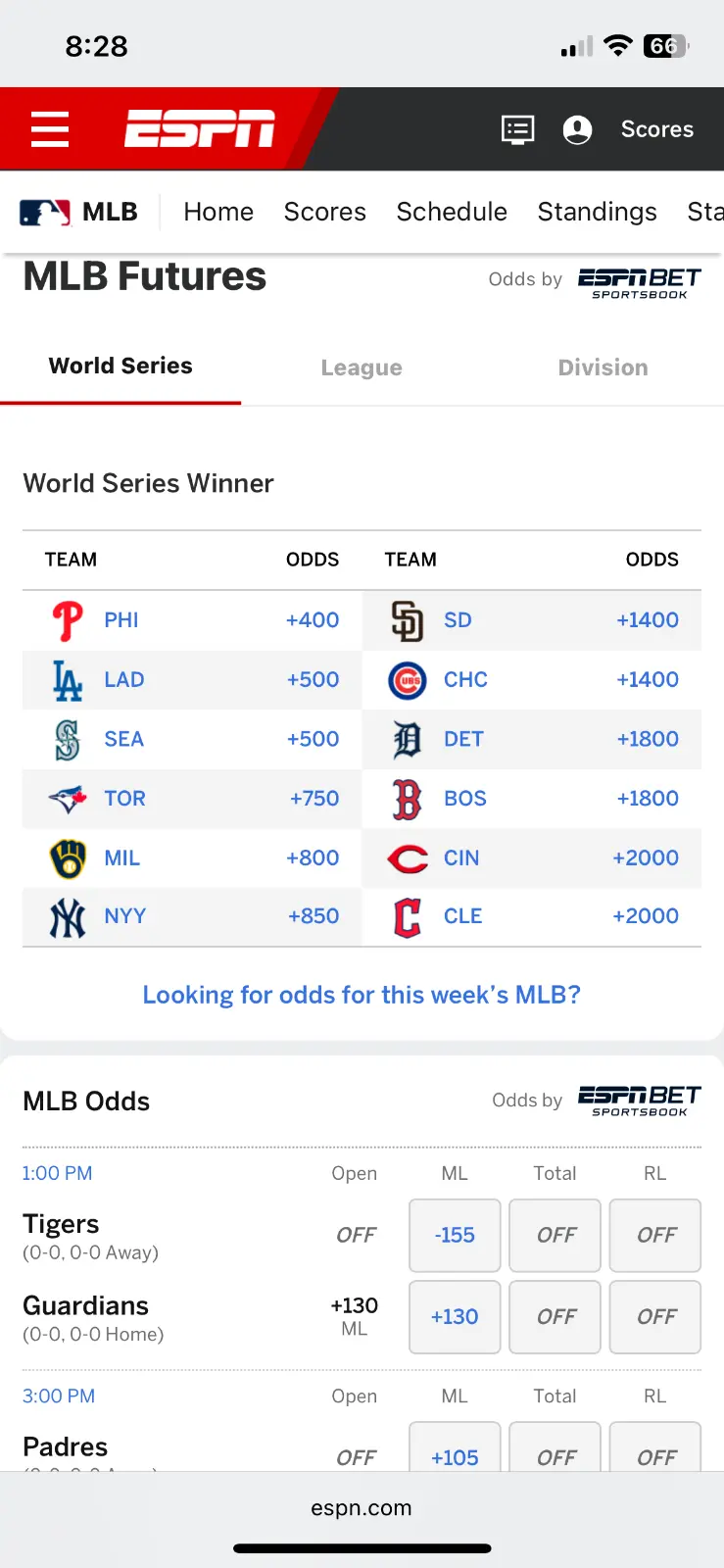The width and height of the screenshot is (724, 1568).
Task: Switch to the League futures tab
Action: (x=362, y=367)
